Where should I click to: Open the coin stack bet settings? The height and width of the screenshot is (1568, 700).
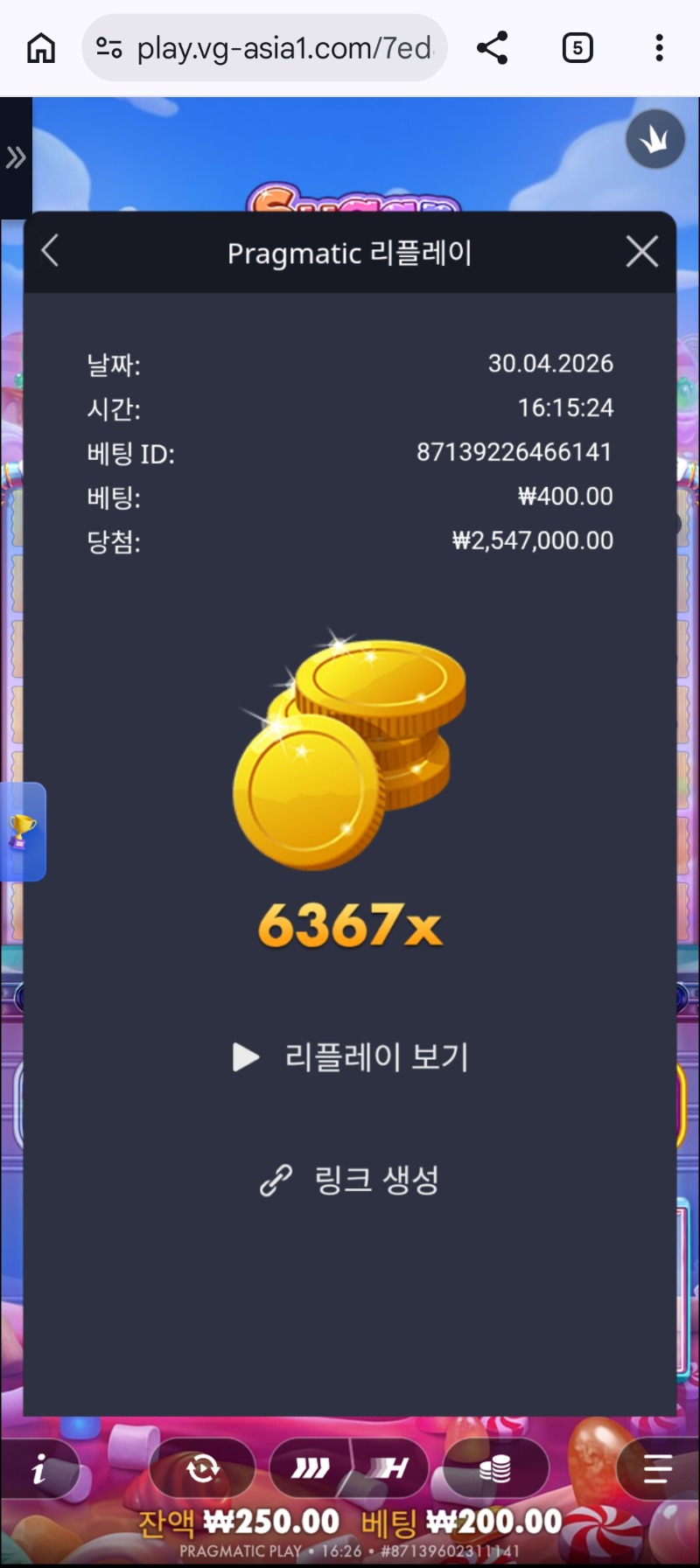pos(495,1468)
